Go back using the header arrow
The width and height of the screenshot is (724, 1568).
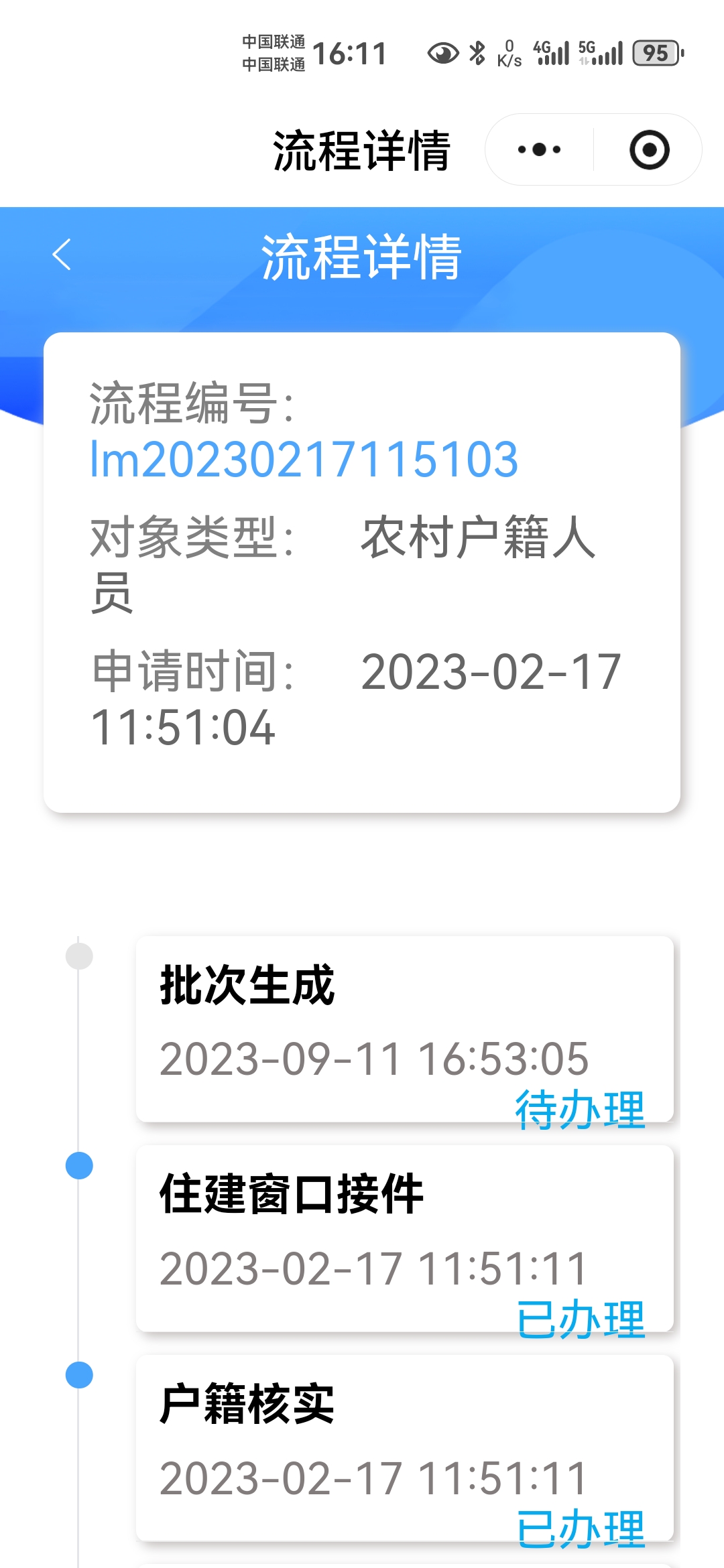point(62,255)
